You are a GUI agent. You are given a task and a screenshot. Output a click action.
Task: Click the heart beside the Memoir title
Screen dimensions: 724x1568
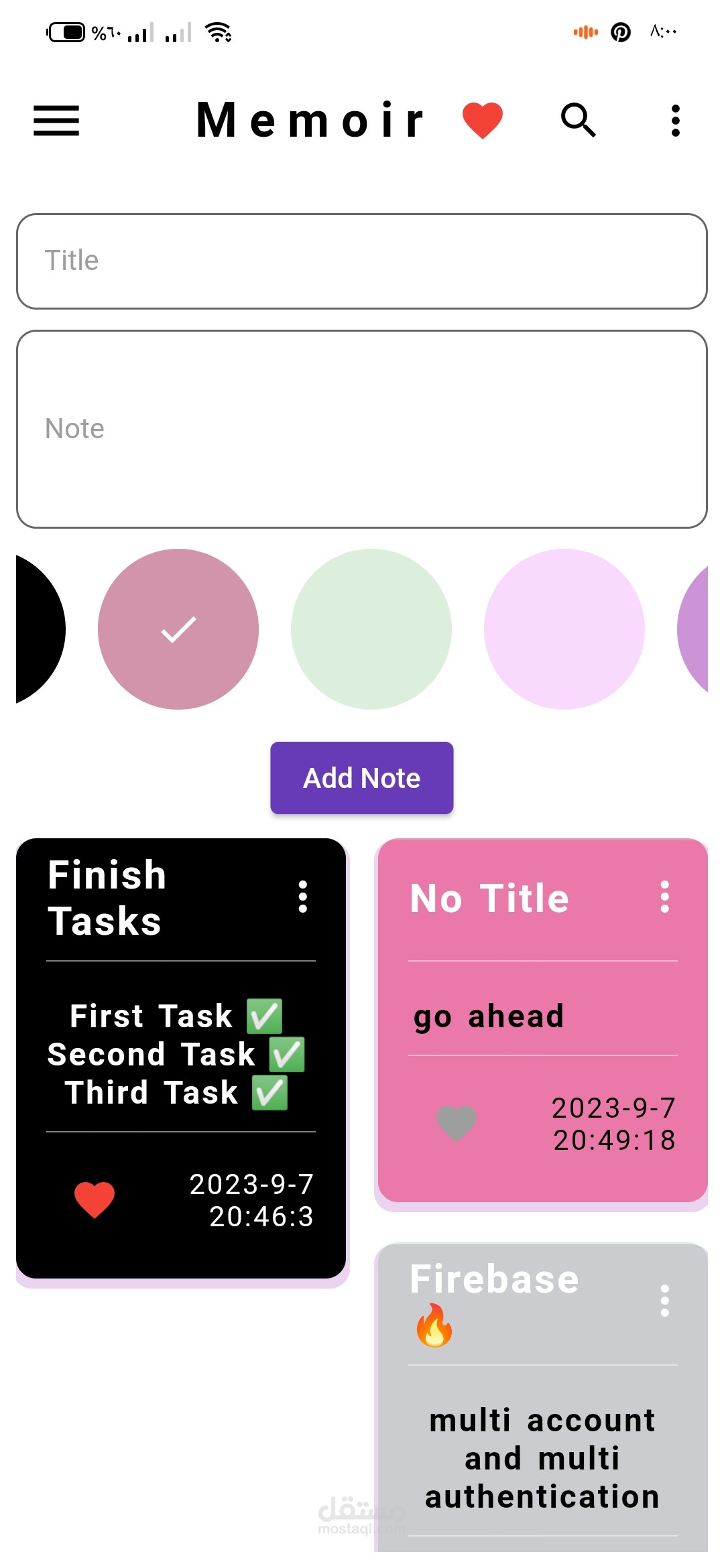click(x=481, y=119)
